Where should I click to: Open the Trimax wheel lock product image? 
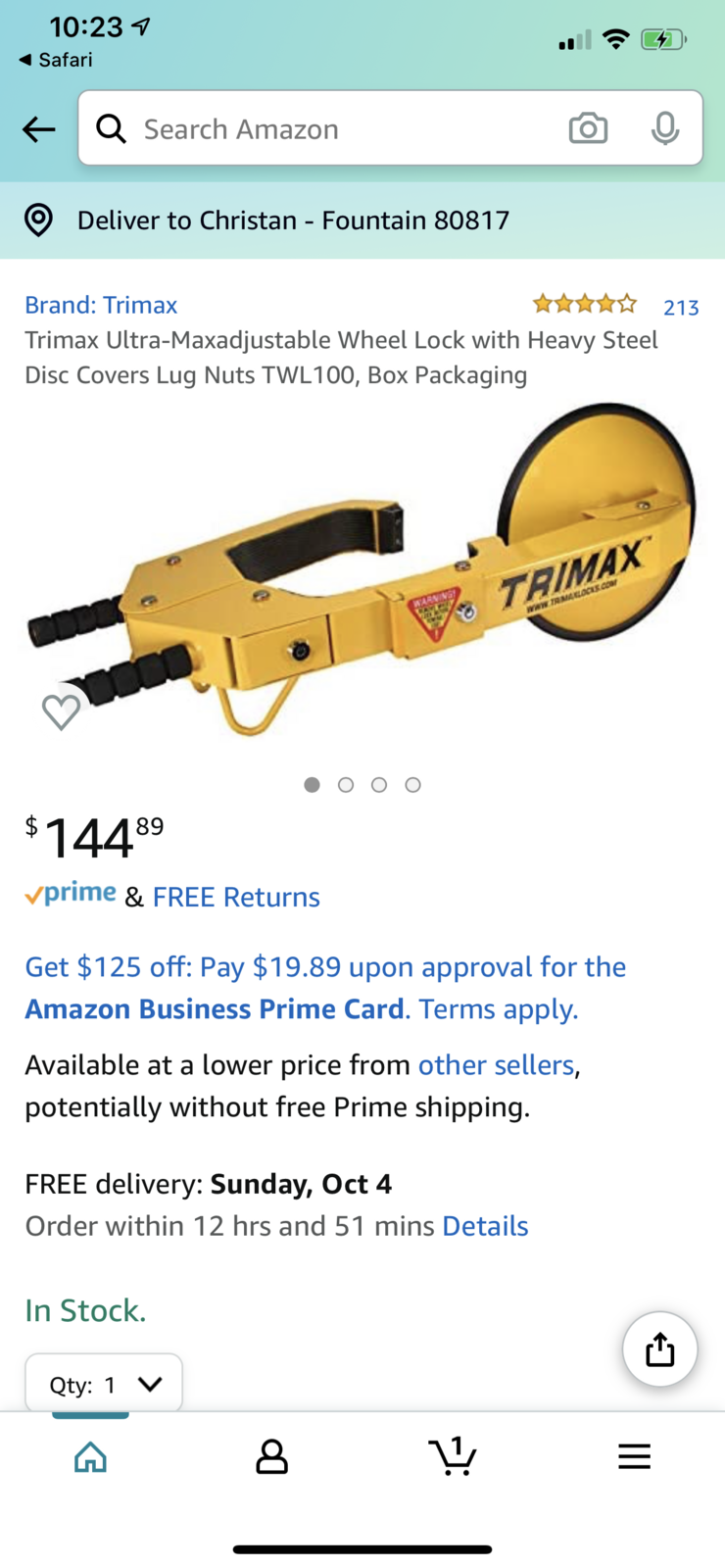point(362,578)
